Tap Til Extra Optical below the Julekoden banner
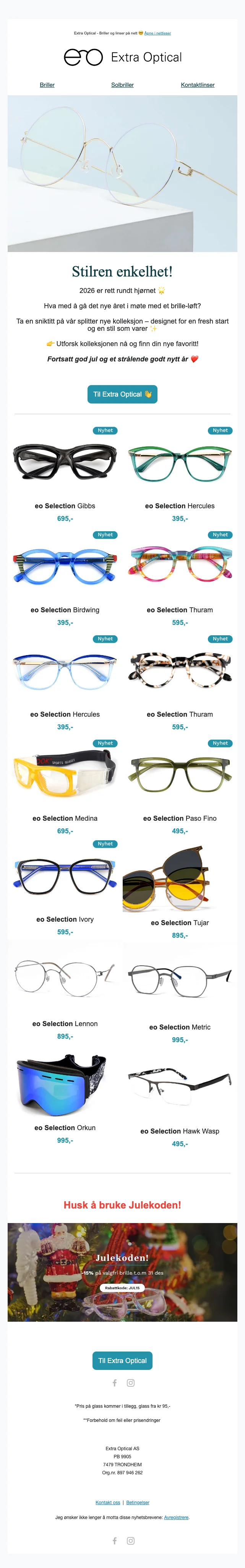 (122, 1360)
